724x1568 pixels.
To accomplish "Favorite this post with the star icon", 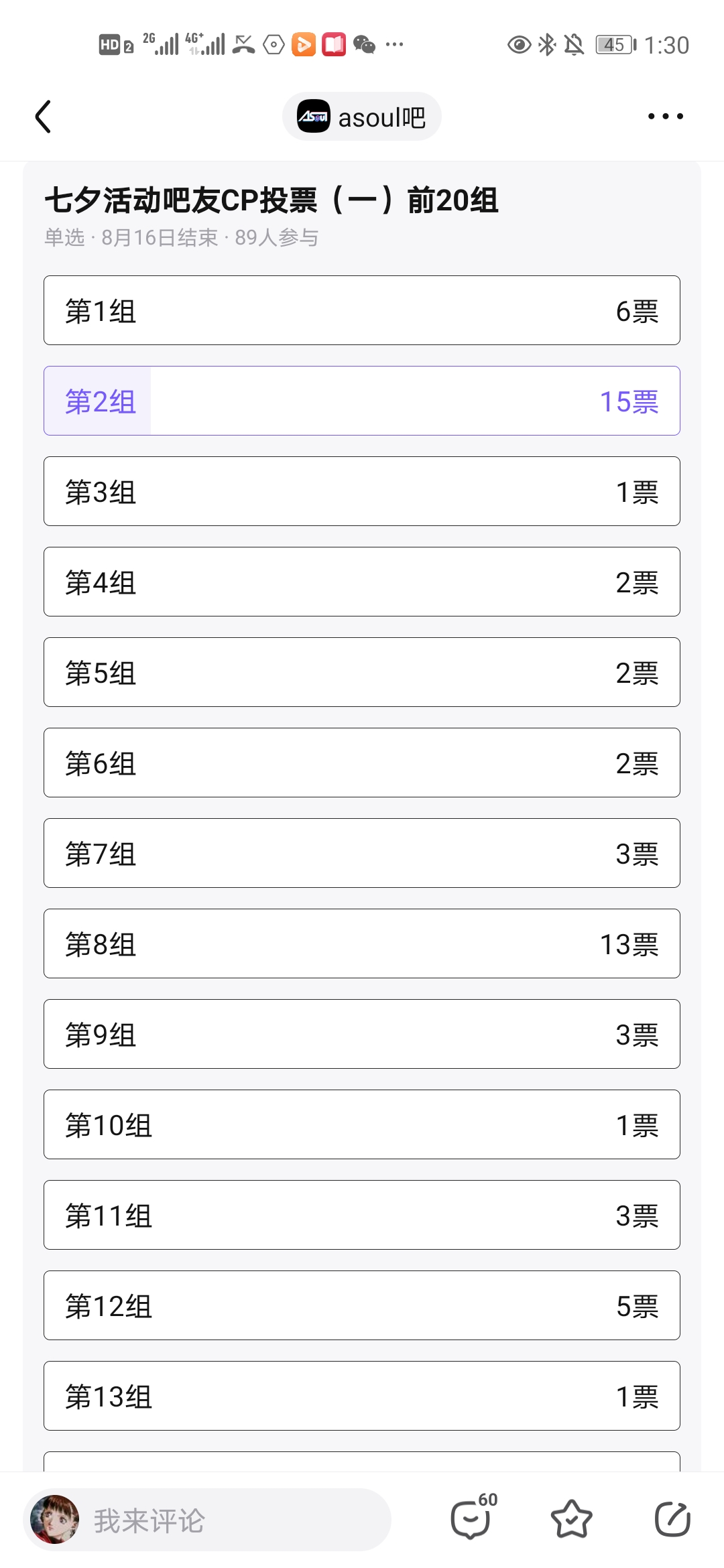I will pyautogui.click(x=571, y=1518).
